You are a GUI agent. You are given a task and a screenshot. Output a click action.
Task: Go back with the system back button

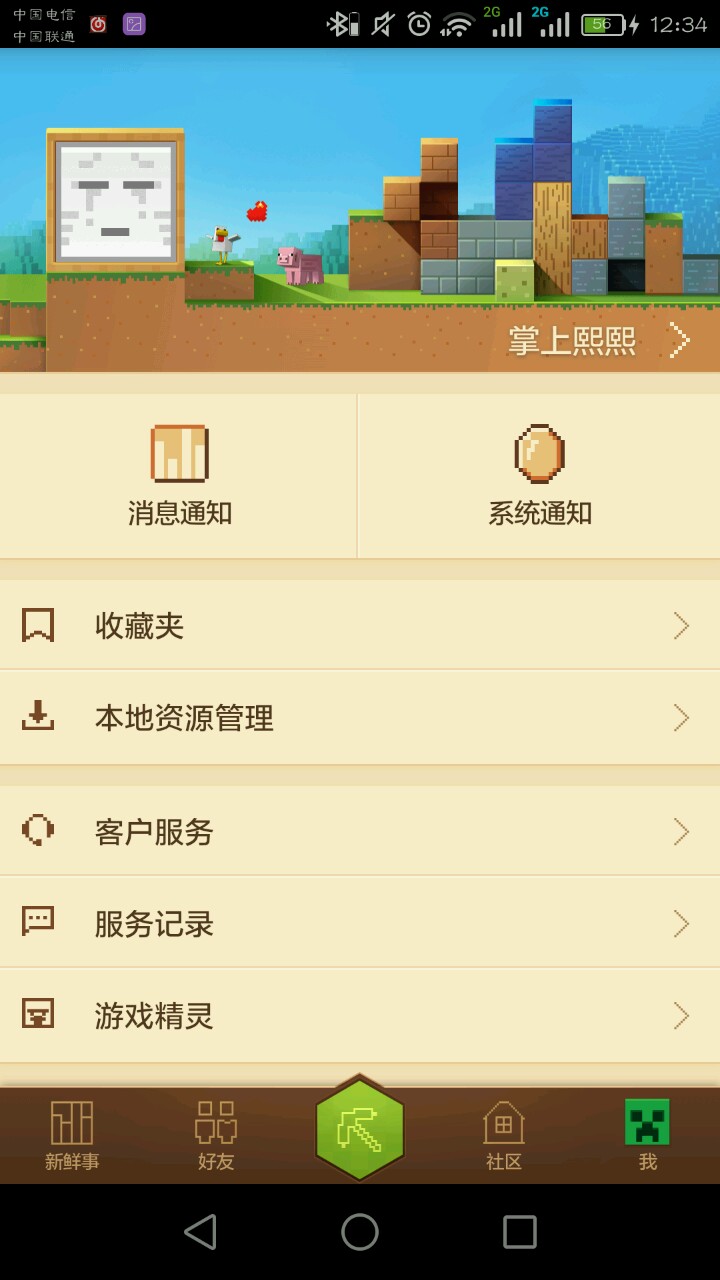pos(200,1232)
